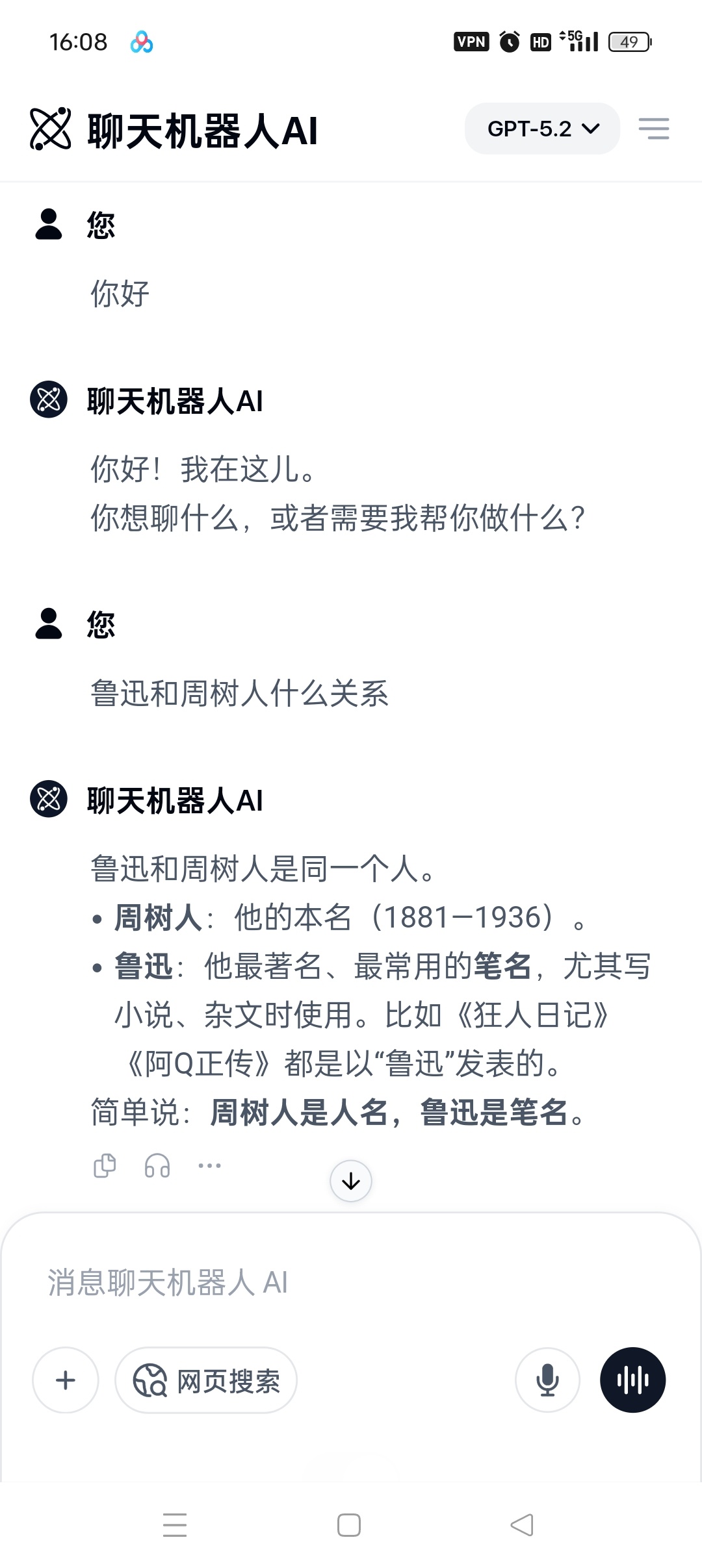Open the hamburger menu
The height and width of the screenshot is (1568, 702).
coord(653,129)
